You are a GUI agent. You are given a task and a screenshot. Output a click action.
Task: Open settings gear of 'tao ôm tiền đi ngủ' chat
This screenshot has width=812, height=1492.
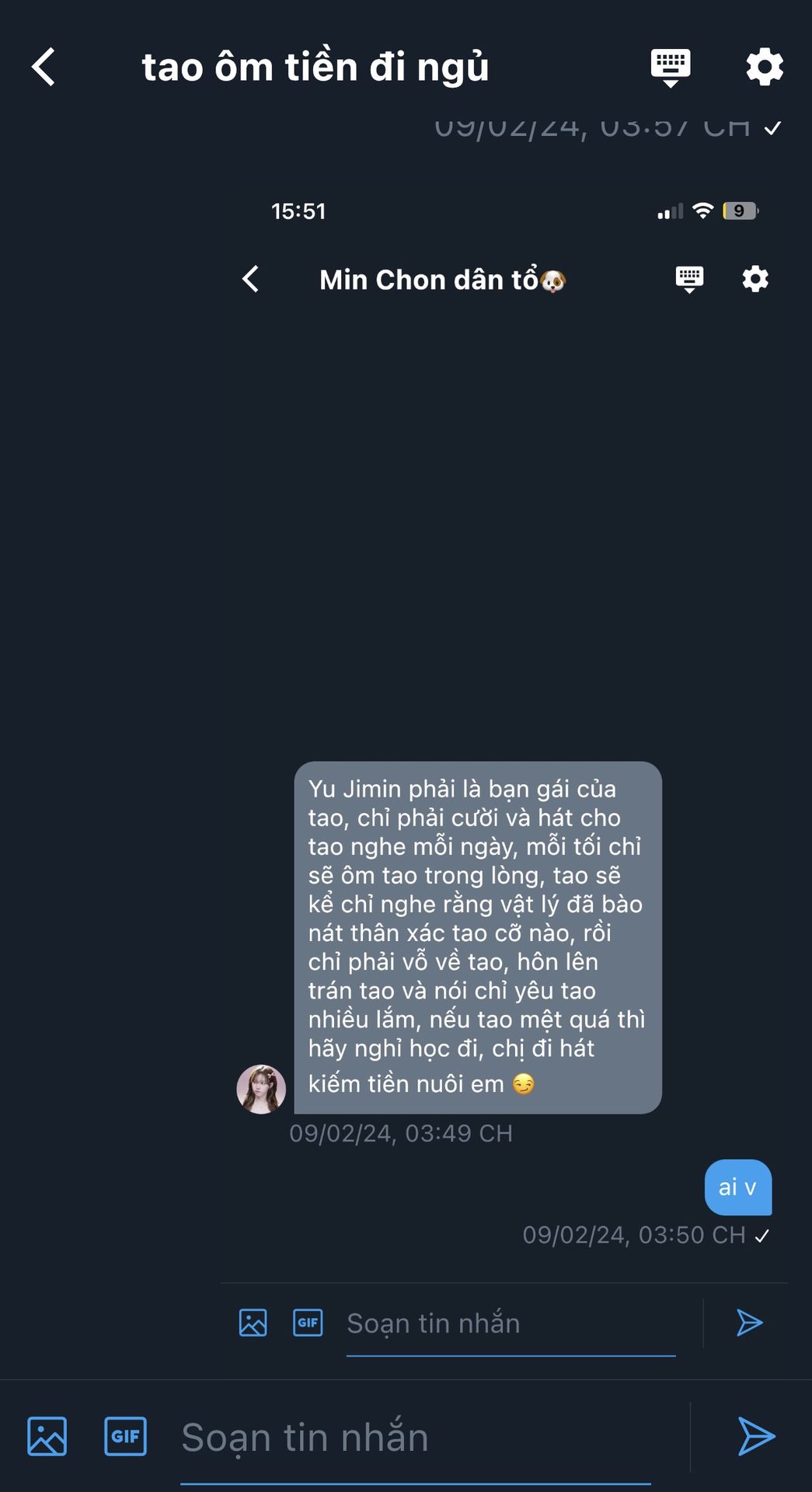765,67
